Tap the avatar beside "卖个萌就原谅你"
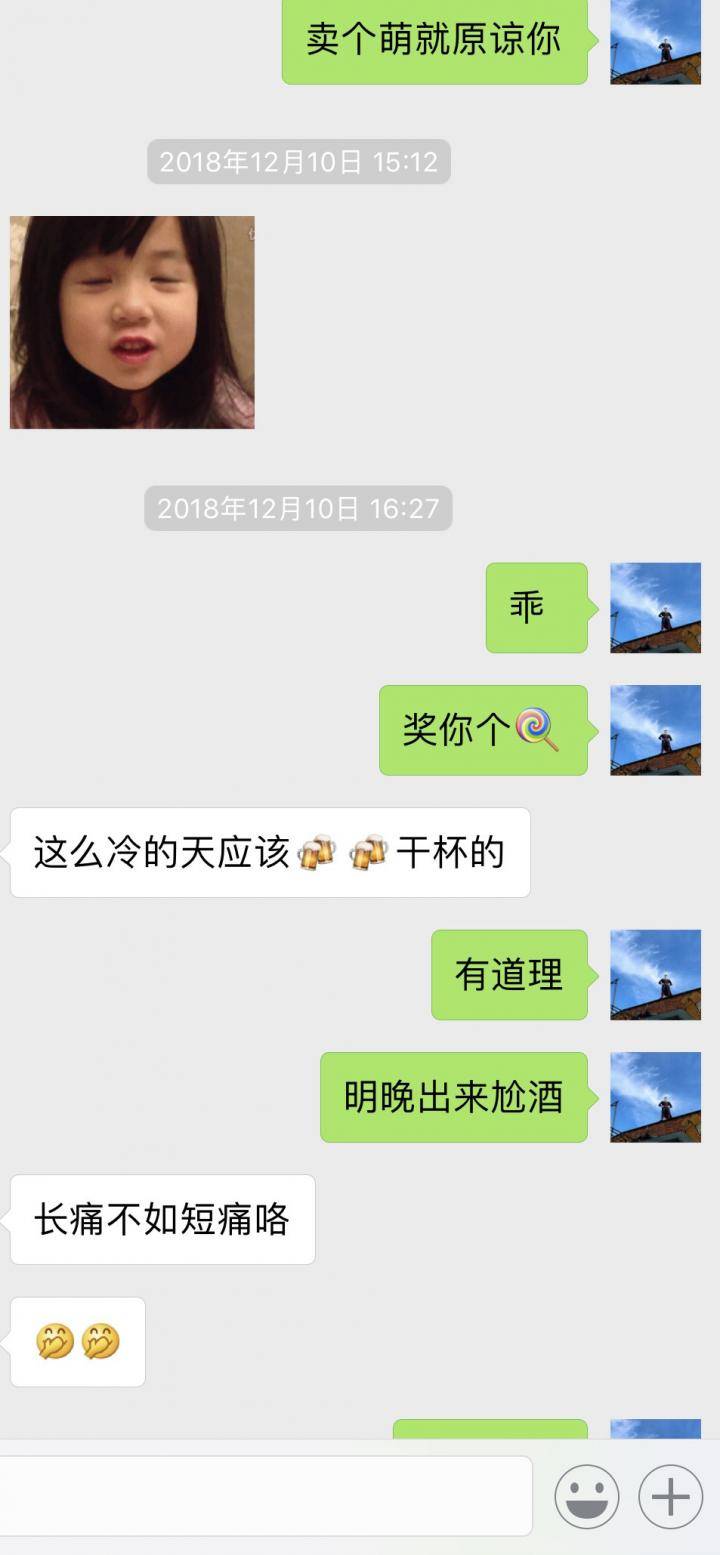 click(655, 41)
